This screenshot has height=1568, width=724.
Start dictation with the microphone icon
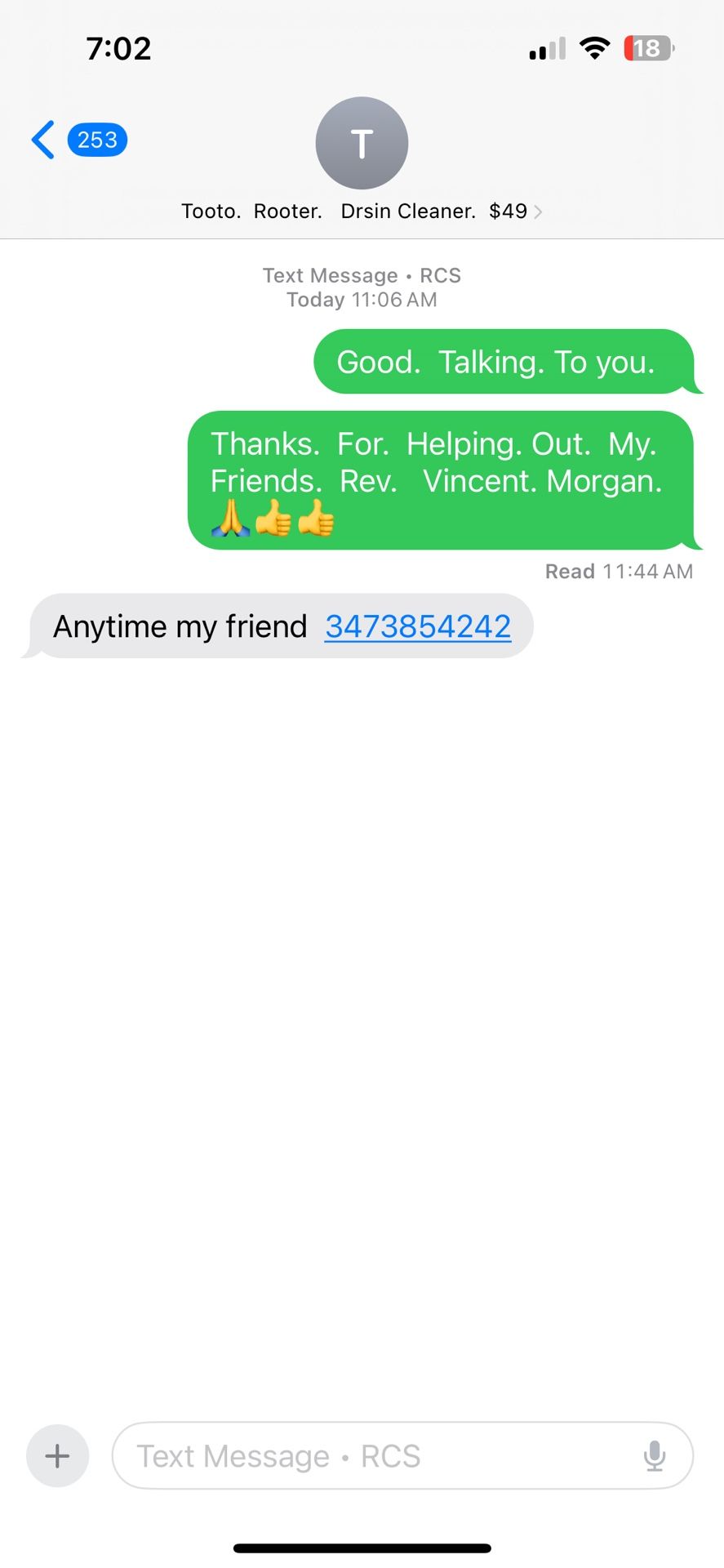[655, 1456]
